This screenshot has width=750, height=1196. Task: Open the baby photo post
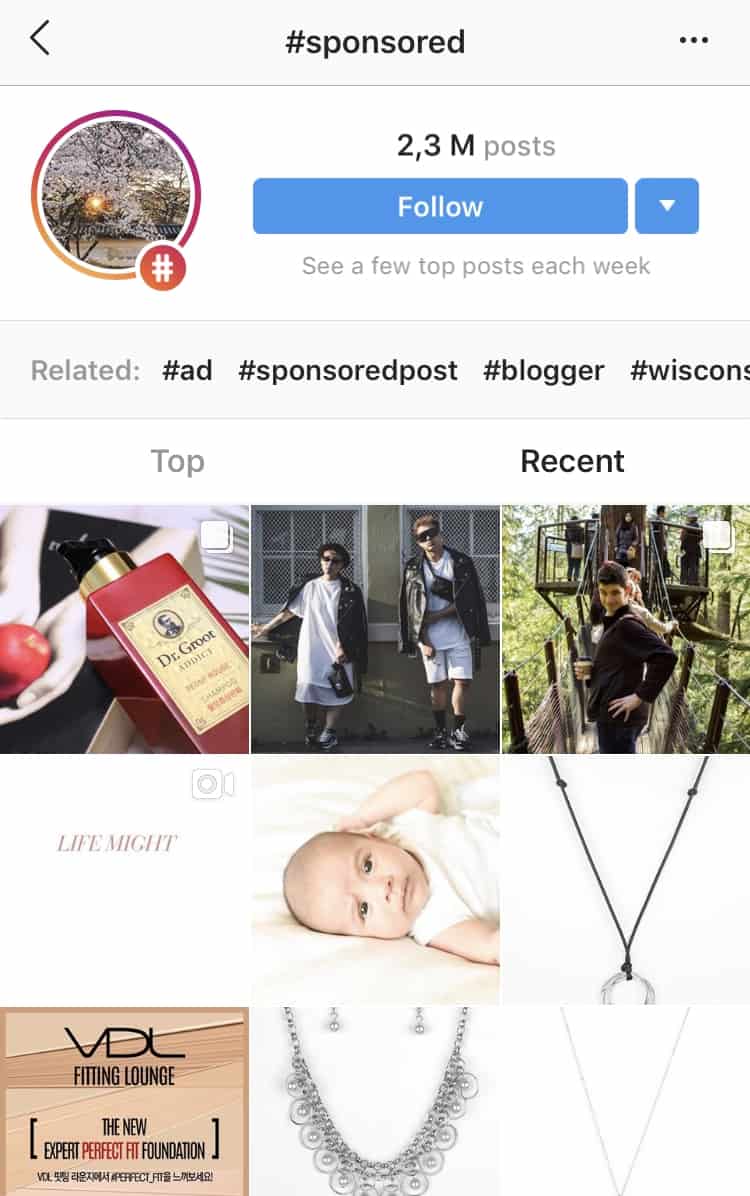point(375,880)
